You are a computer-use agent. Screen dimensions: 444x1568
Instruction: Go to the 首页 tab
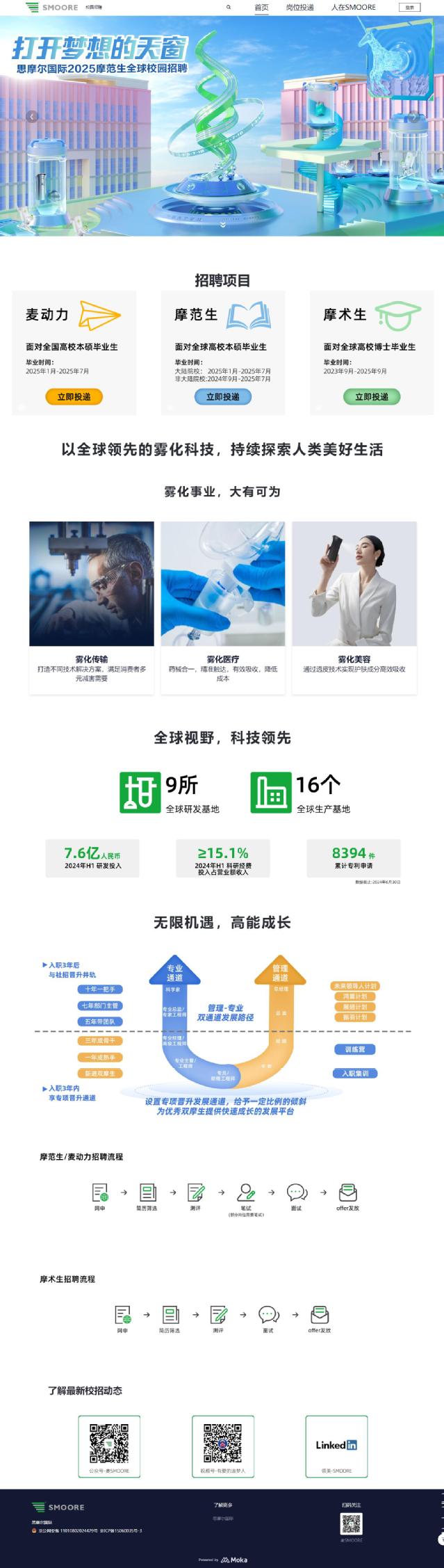point(261,7)
